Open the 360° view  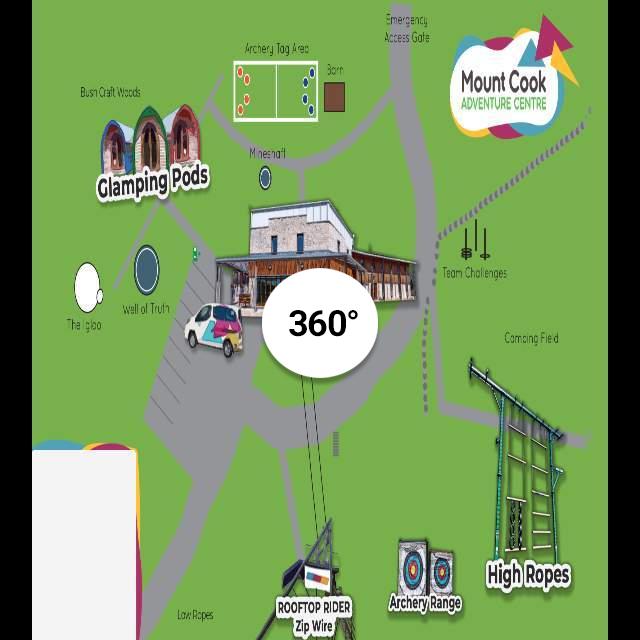[x=323, y=322]
